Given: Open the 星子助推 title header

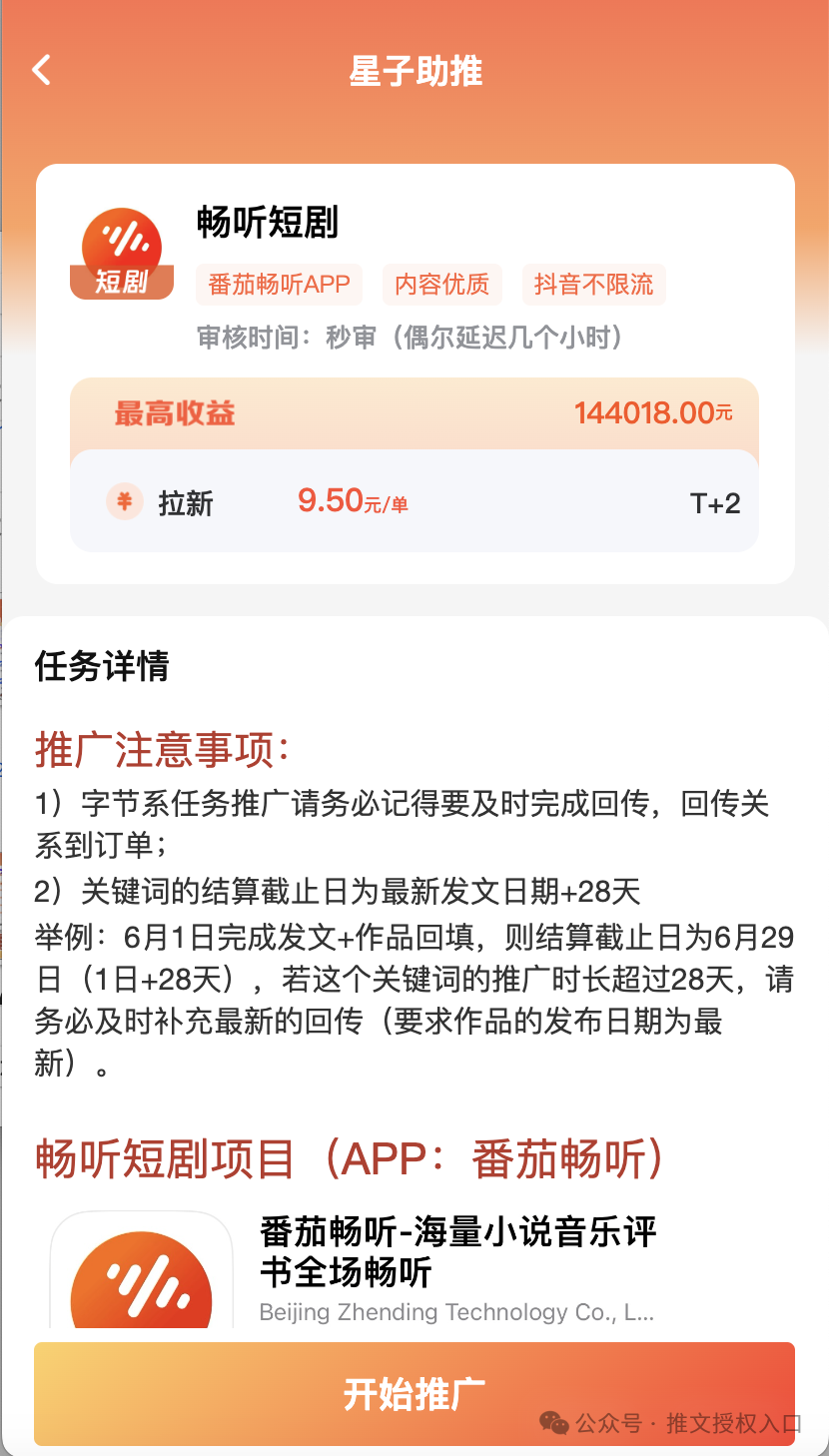Looking at the screenshot, I should (x=414, y=70).
